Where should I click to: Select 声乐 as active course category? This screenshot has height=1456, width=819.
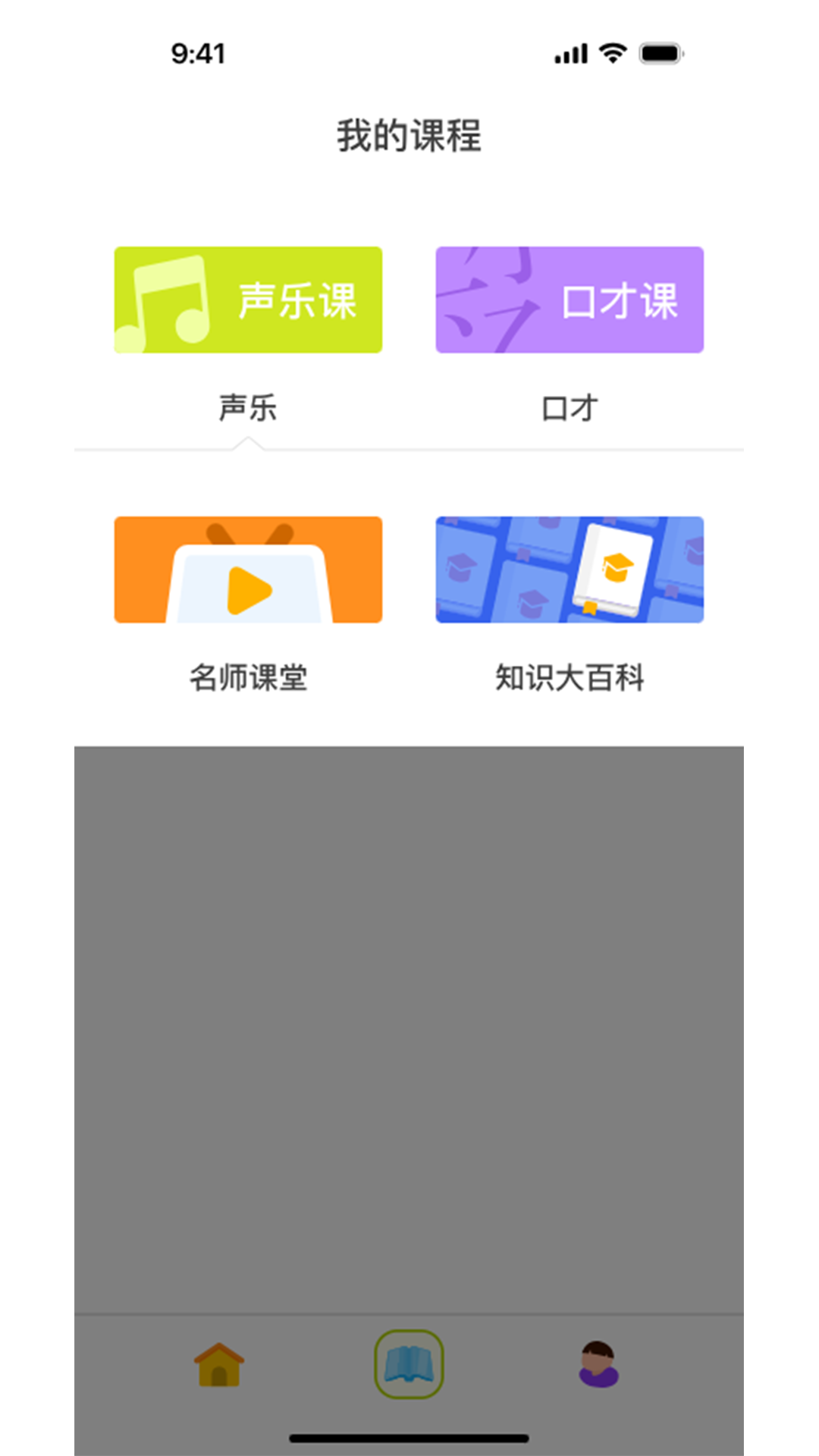click(248, 406)
